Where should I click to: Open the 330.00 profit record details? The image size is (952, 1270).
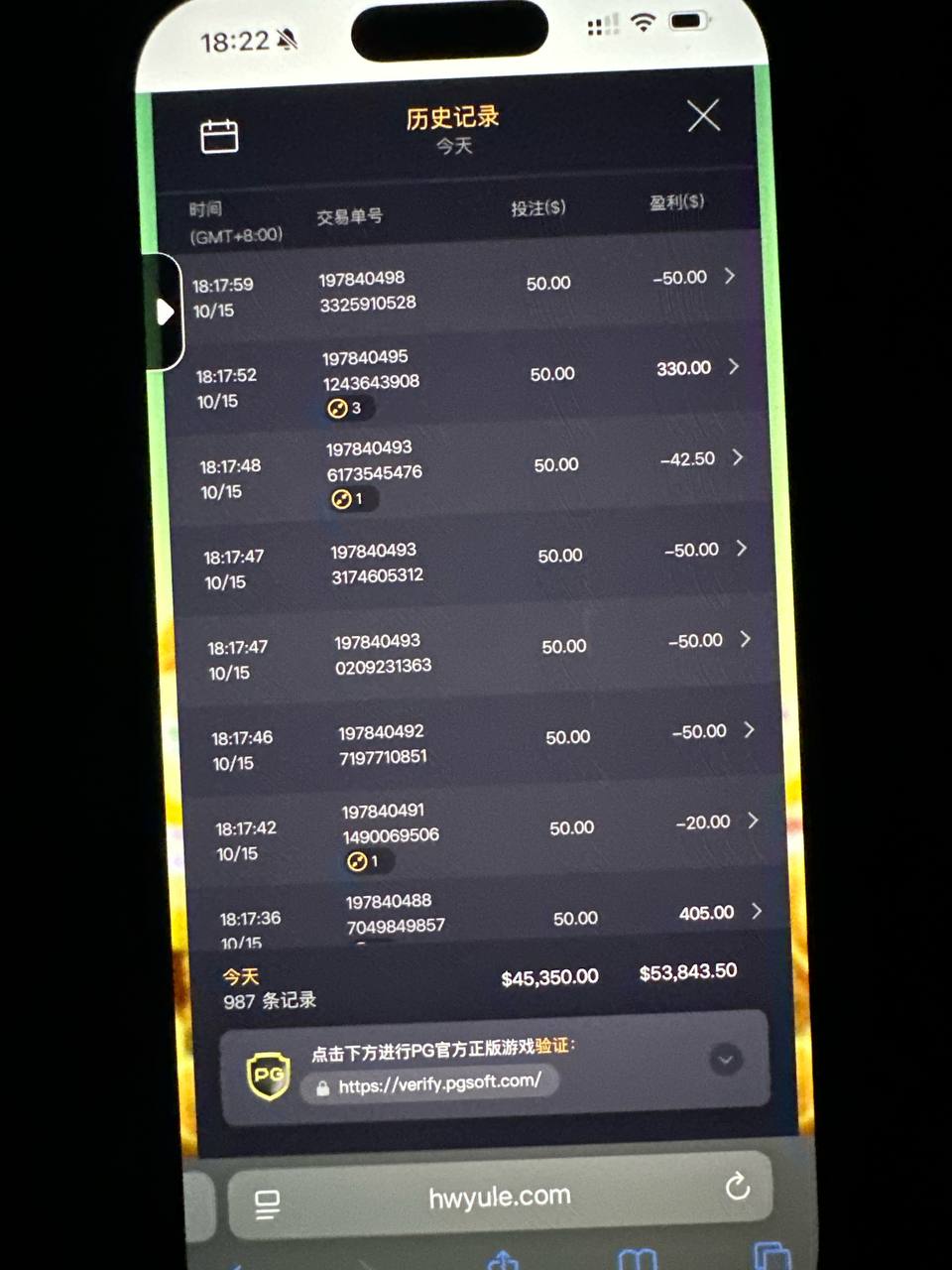pos(733,367)
